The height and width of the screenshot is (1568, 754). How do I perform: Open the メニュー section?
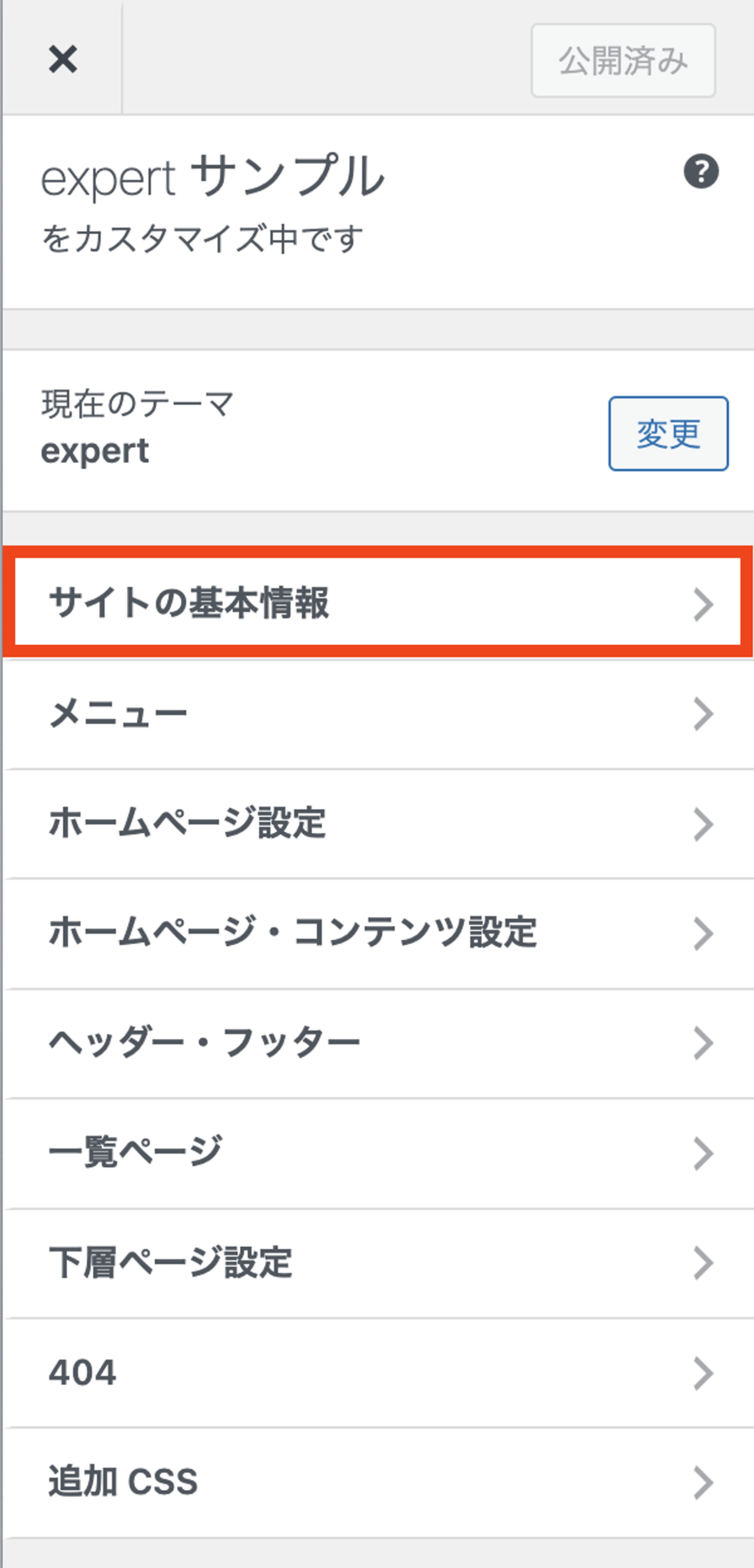click(x=378, y=714)
